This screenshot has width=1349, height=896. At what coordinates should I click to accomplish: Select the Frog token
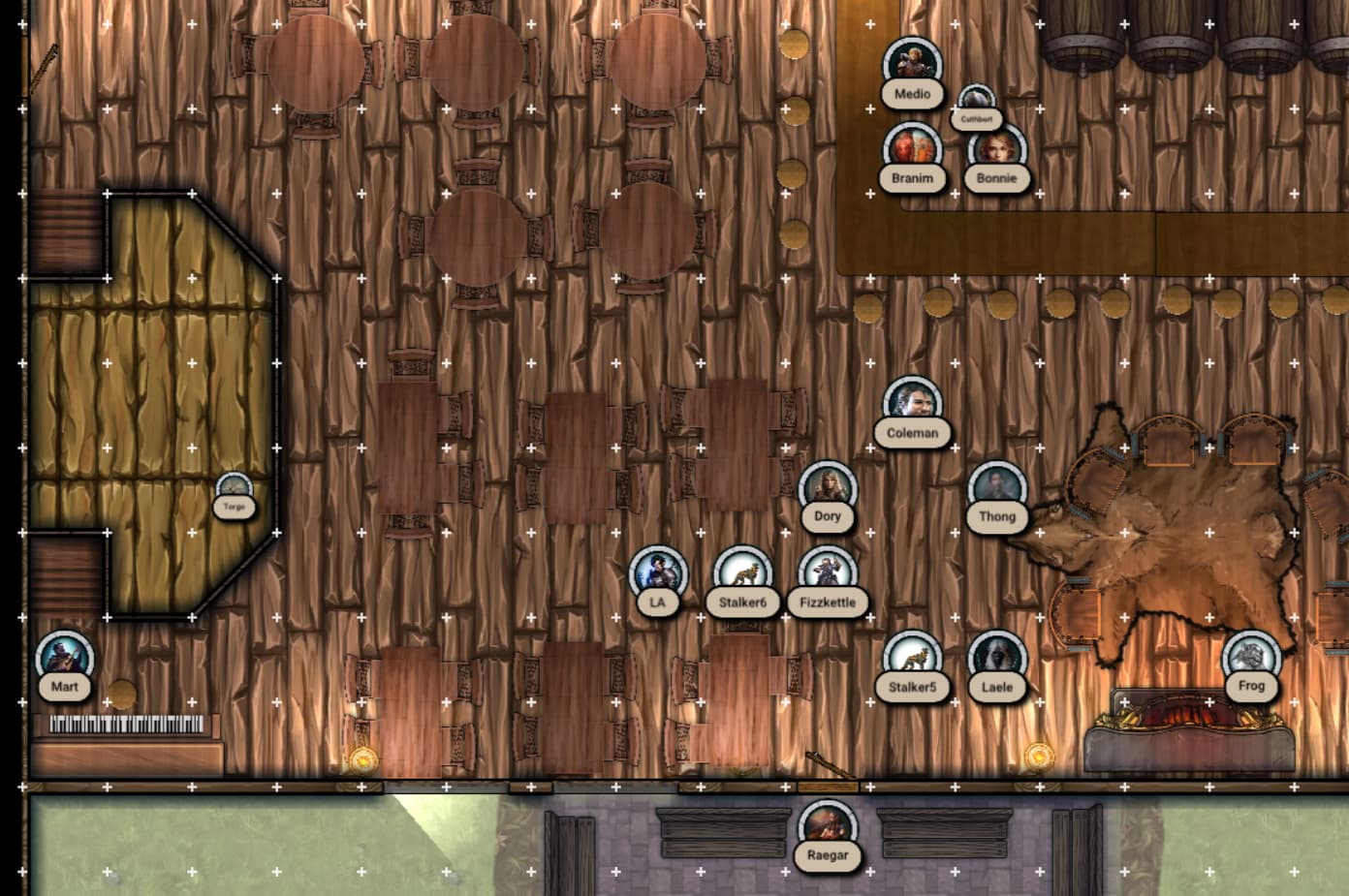click(x=1251, y=659)
